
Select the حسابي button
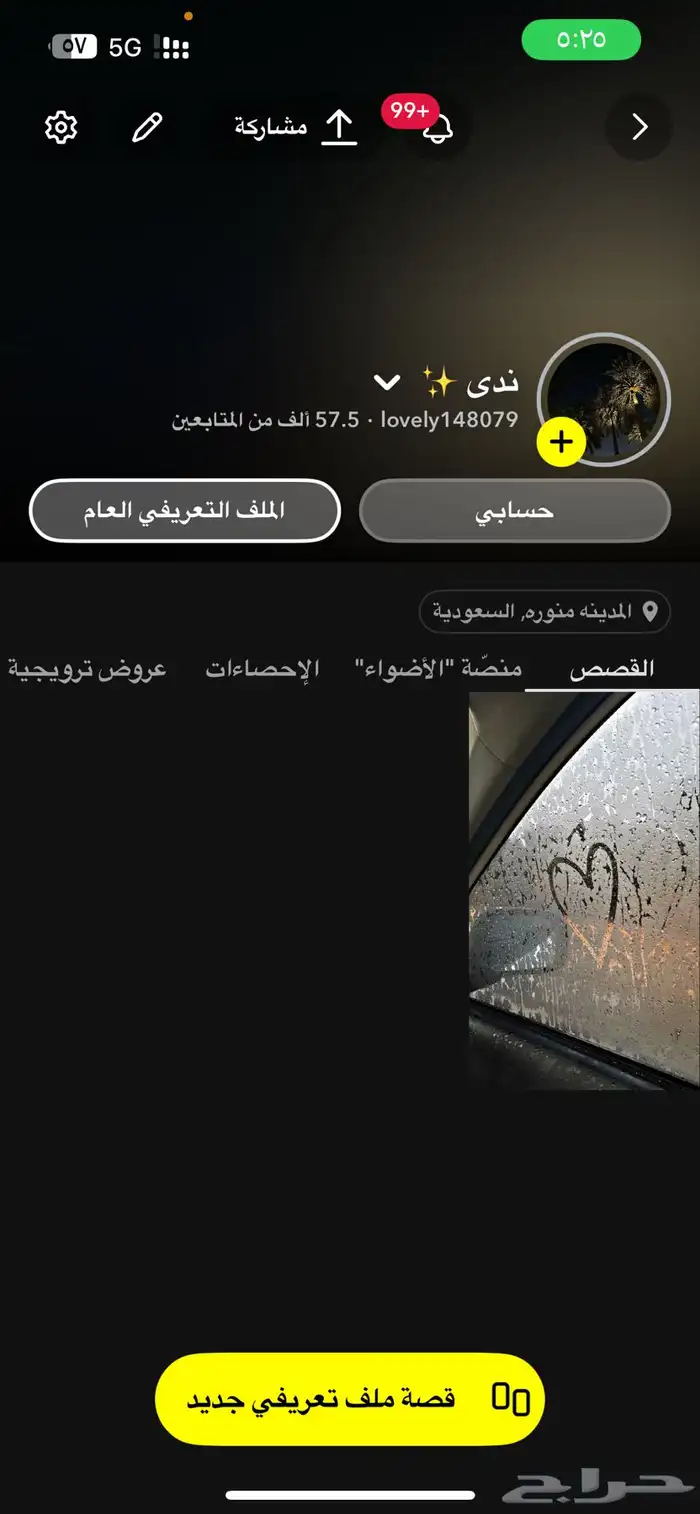point(514,511)
